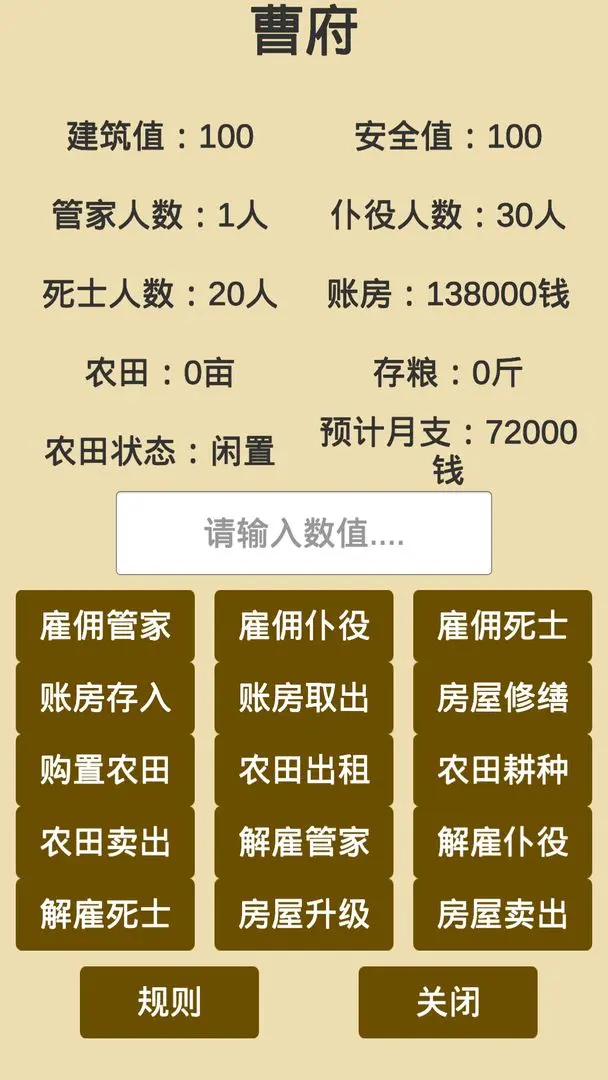Screen dimensions: 608x1080
Task: Upgrade the house with 房屋升级
Action: click(x=304, y=914)
